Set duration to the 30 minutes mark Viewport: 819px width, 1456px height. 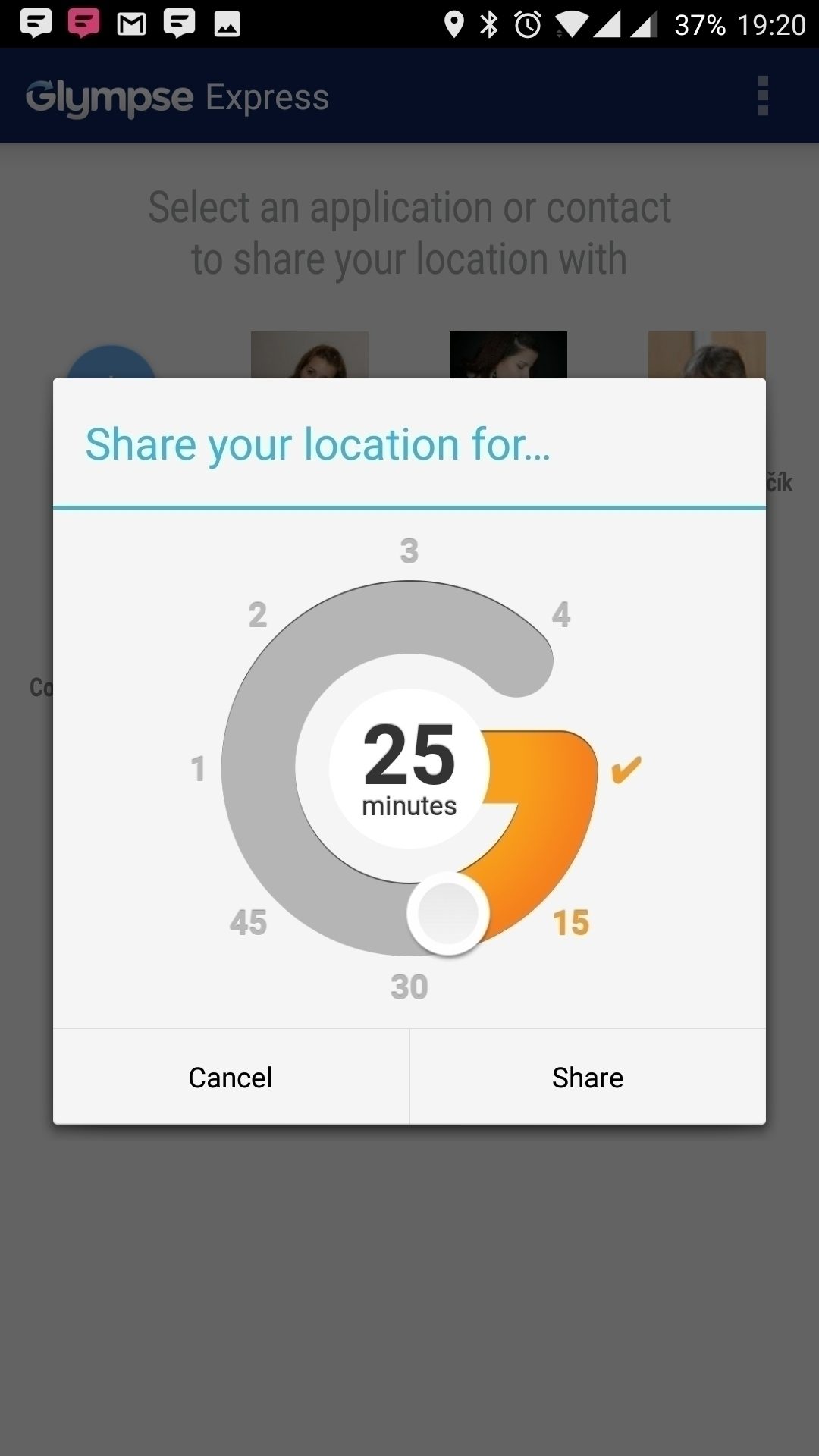[409, 987]
